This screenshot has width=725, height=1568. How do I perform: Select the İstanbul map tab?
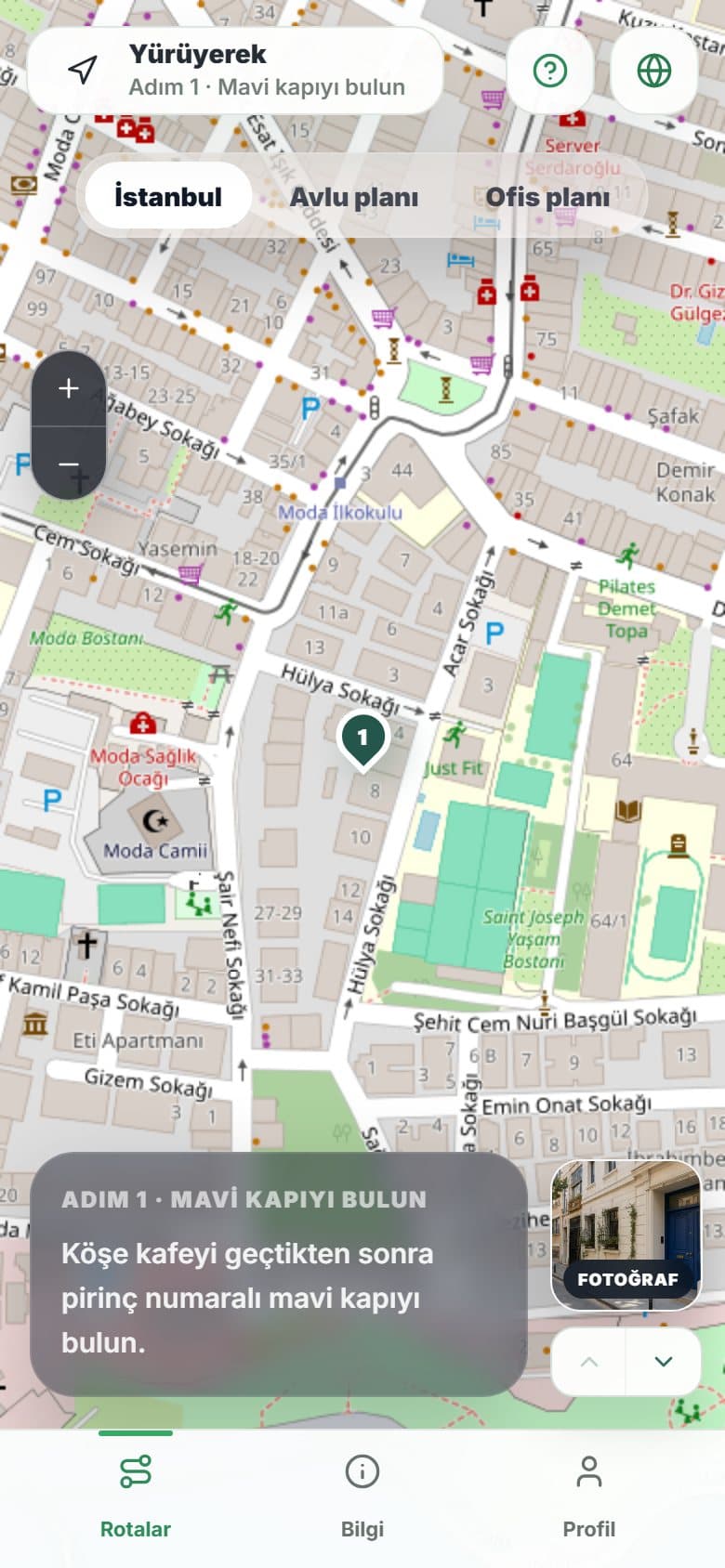click(168, 196)
